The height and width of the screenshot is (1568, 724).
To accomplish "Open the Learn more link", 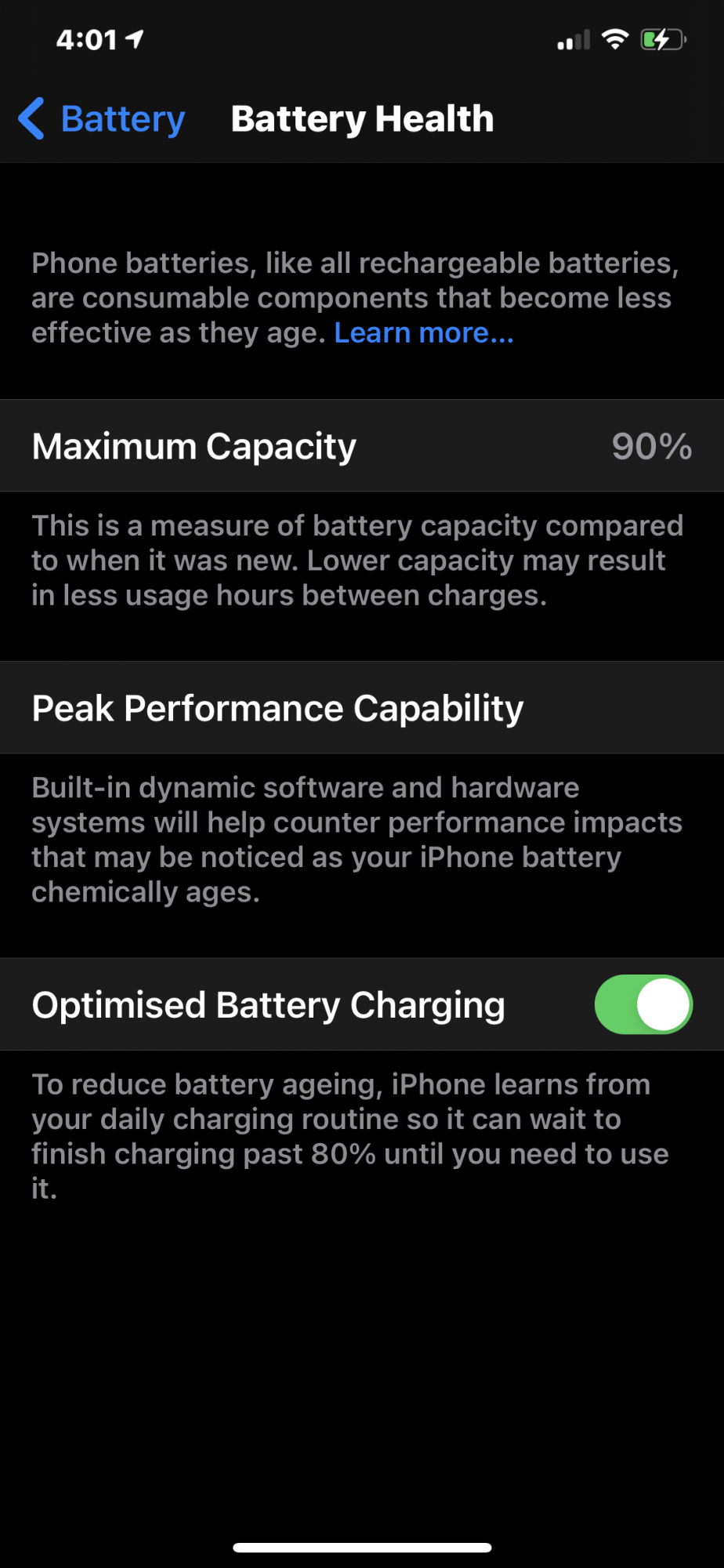I will [424, 333].
